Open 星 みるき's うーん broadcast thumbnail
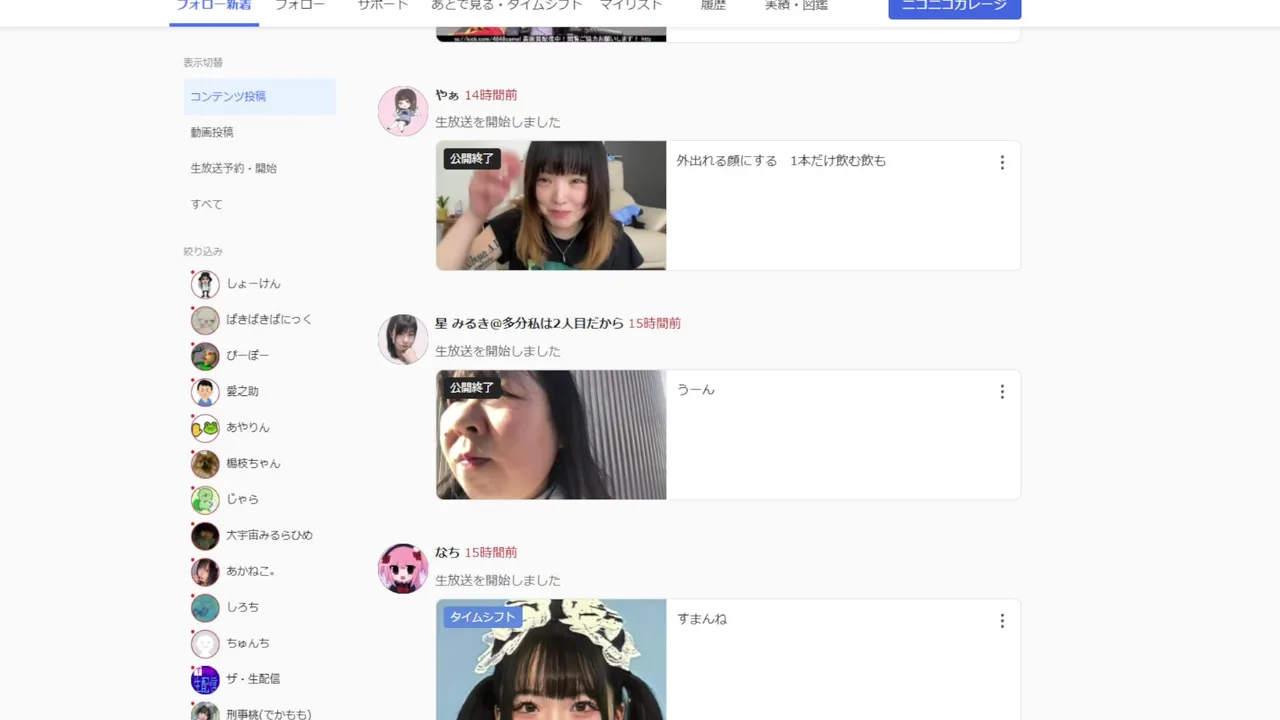1280x720 pixels. (551, 434)
